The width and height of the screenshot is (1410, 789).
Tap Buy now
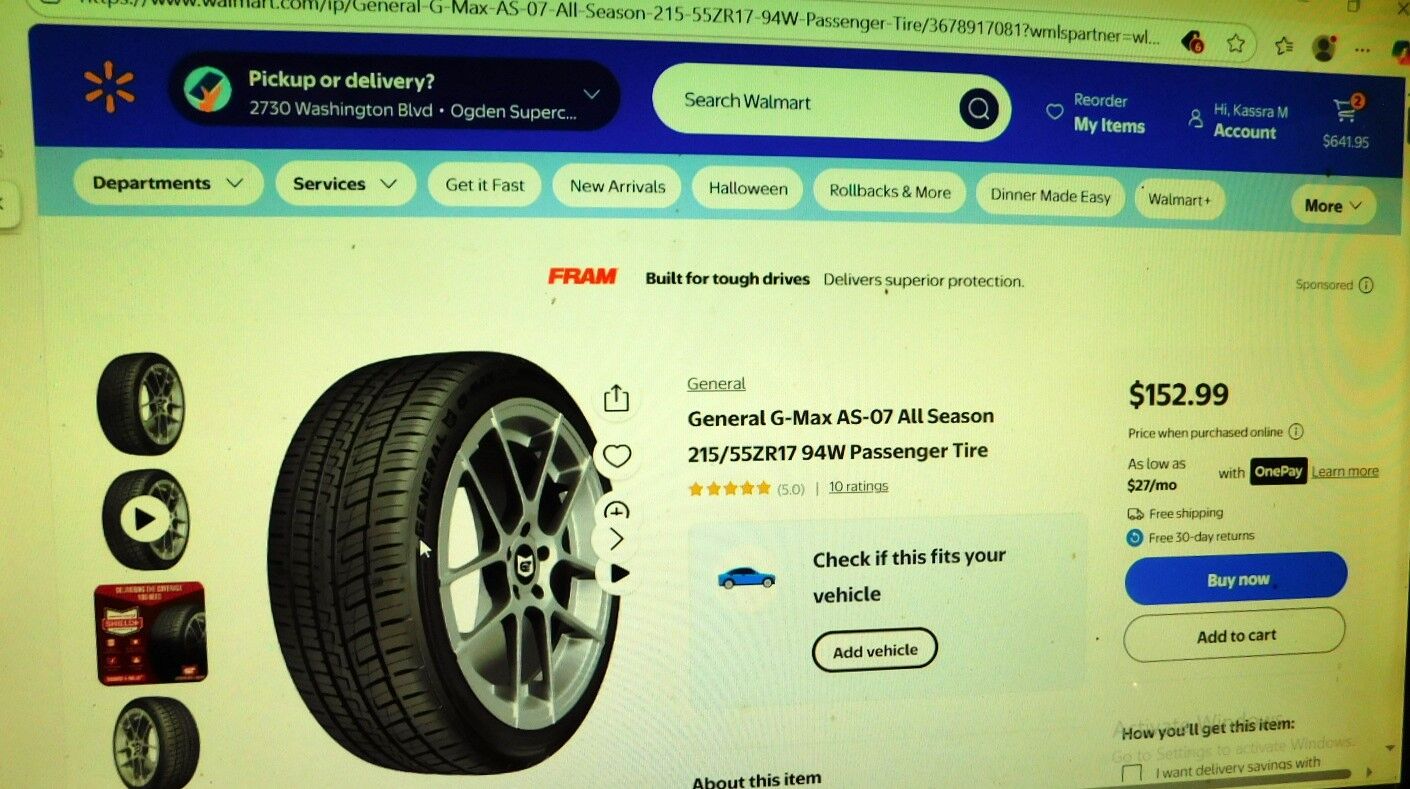click(1236, 580)
